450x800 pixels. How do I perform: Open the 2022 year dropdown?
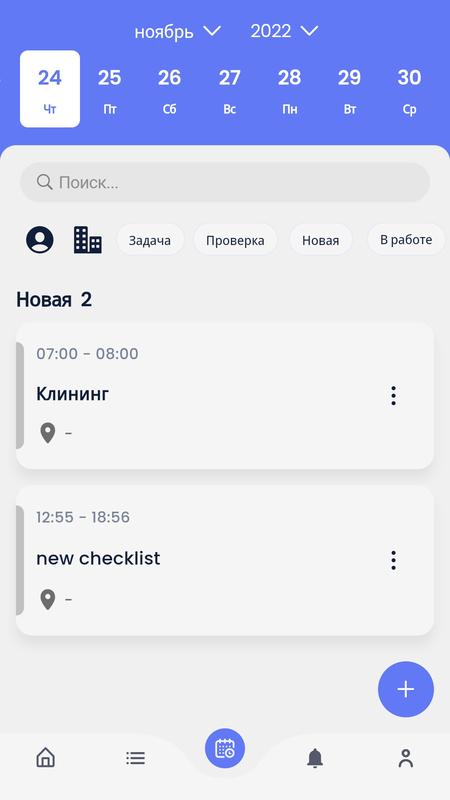click(284, 31)
